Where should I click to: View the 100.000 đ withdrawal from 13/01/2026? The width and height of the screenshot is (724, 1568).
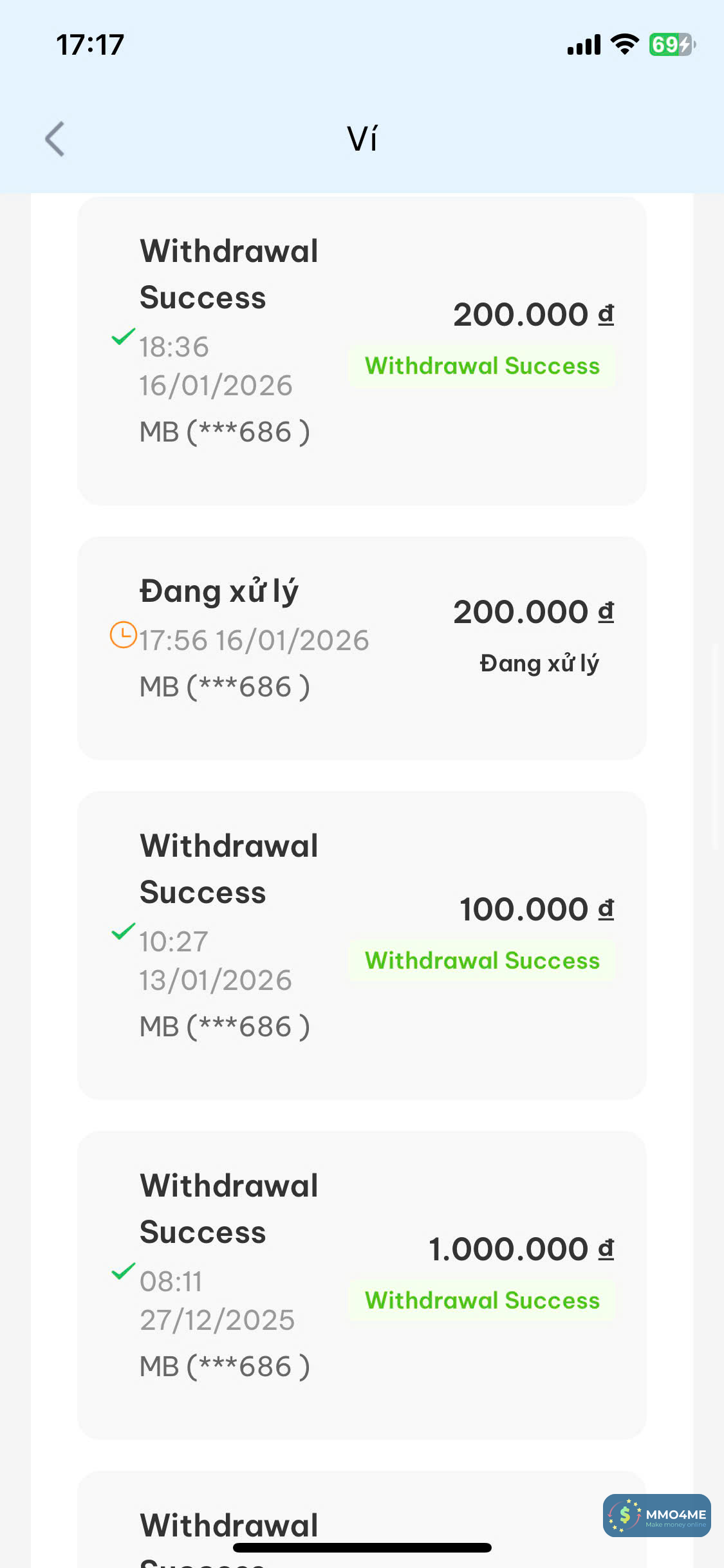point(362,945)
